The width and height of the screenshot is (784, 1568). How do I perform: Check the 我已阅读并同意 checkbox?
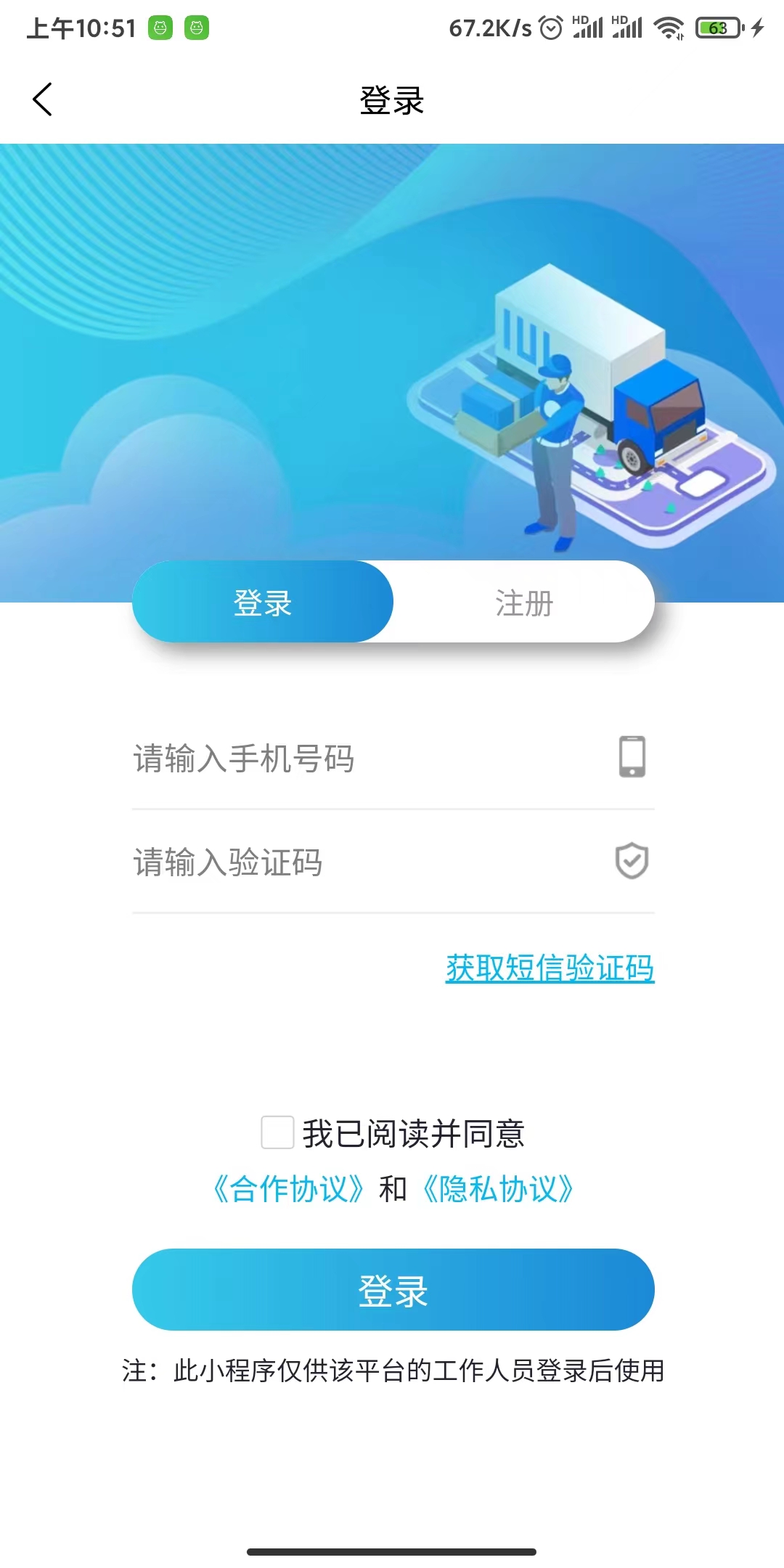click(277, 1132)
